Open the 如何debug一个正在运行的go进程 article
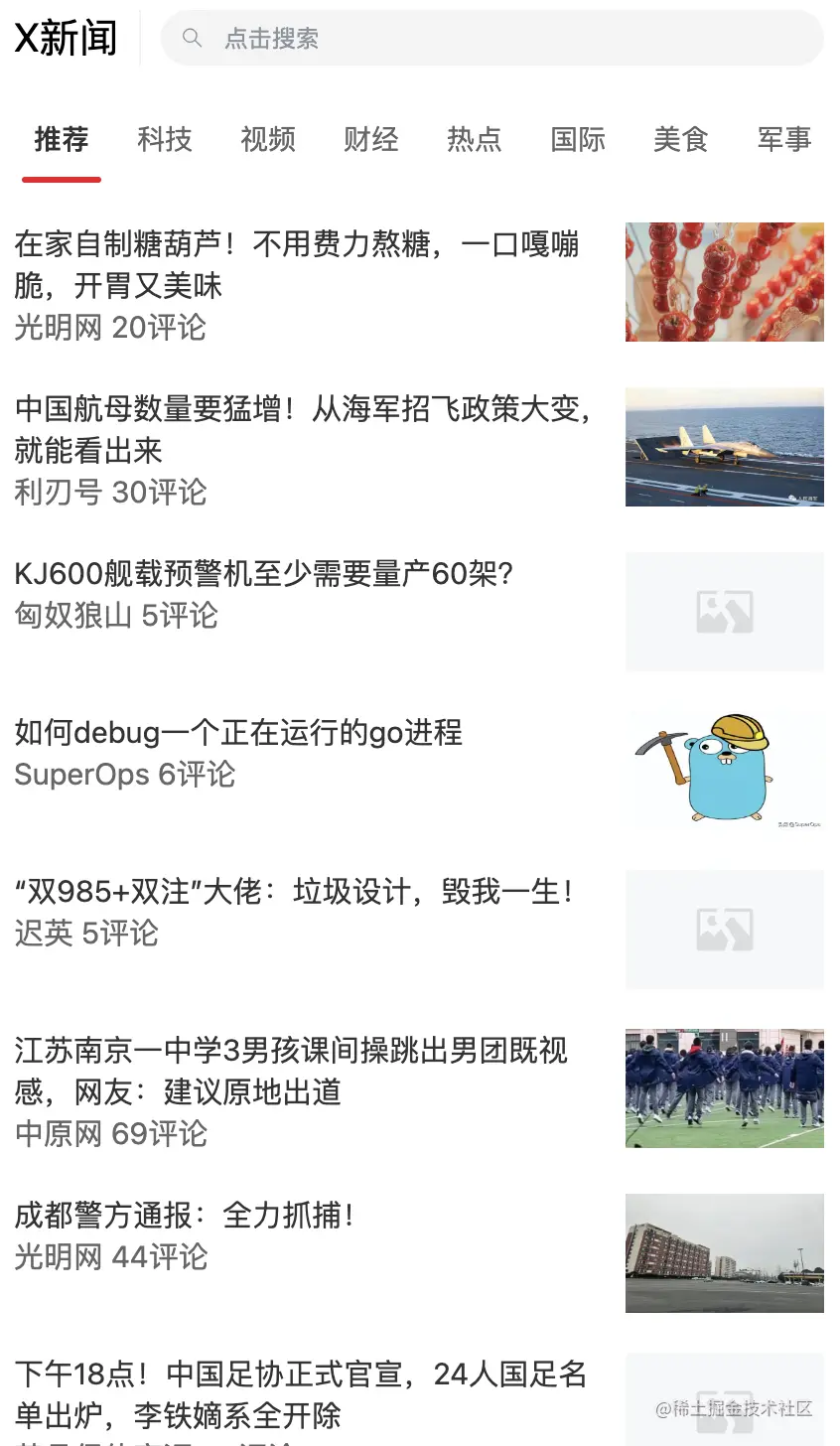The image size is (840, 1446). (238, 733)
